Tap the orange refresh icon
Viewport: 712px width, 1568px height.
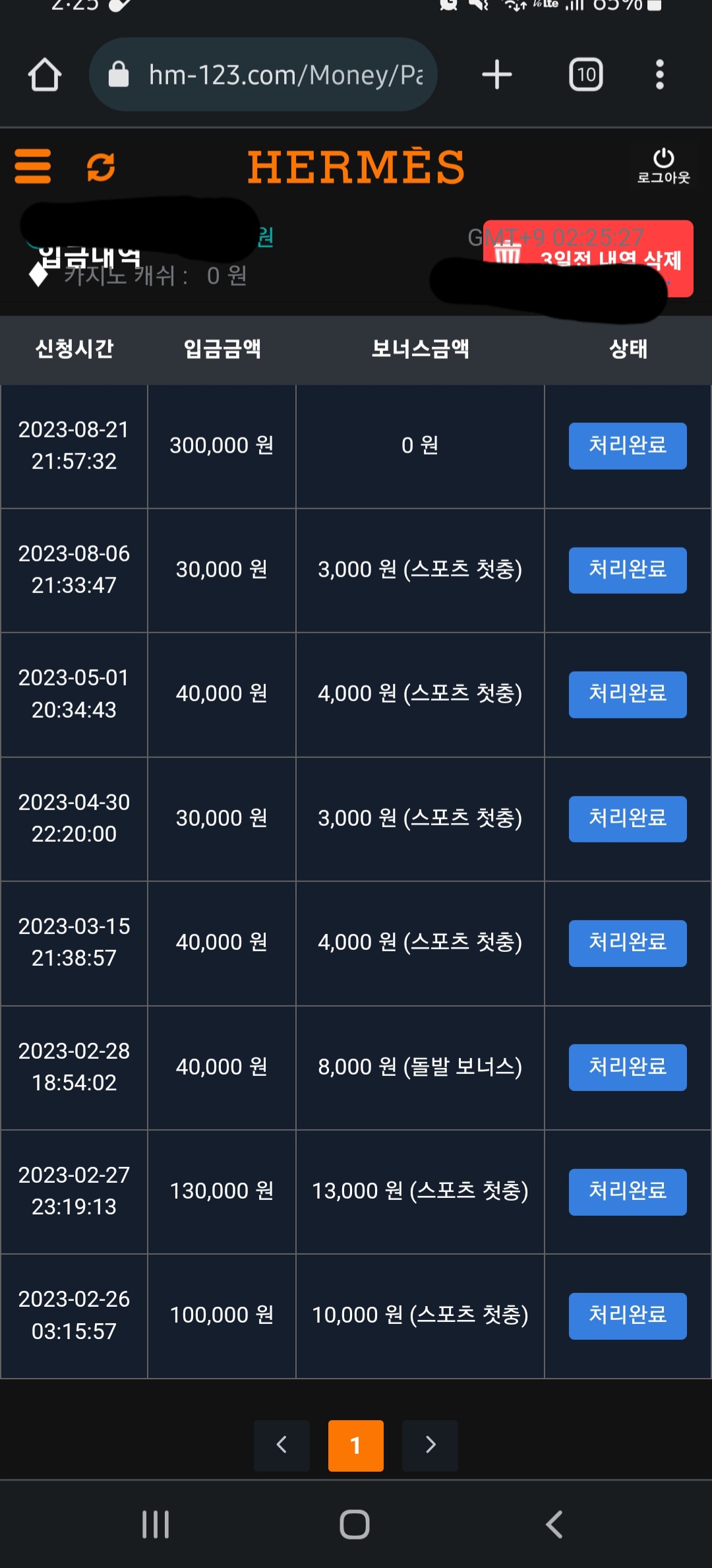click(101, 166)
